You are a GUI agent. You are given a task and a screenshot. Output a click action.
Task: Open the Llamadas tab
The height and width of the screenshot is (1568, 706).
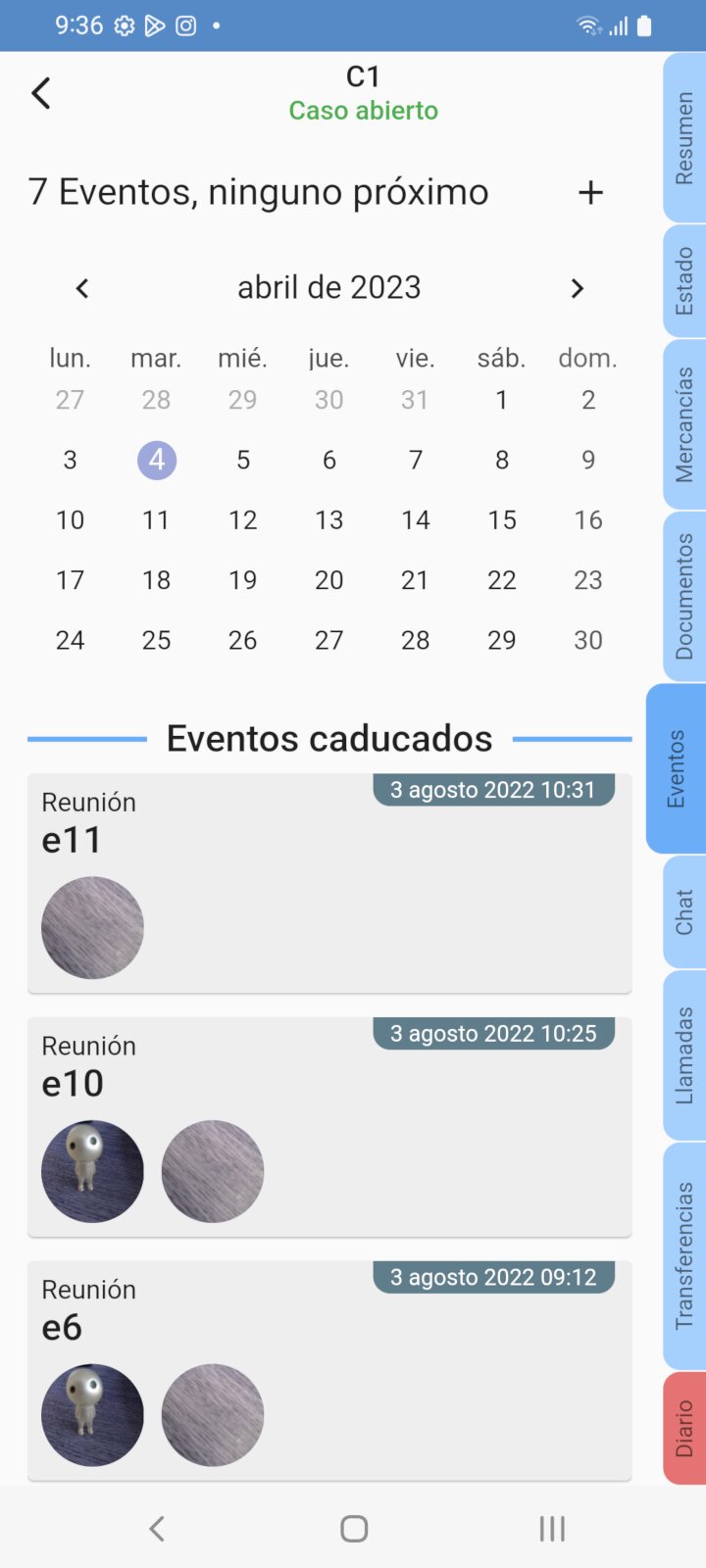point(684,1055)
